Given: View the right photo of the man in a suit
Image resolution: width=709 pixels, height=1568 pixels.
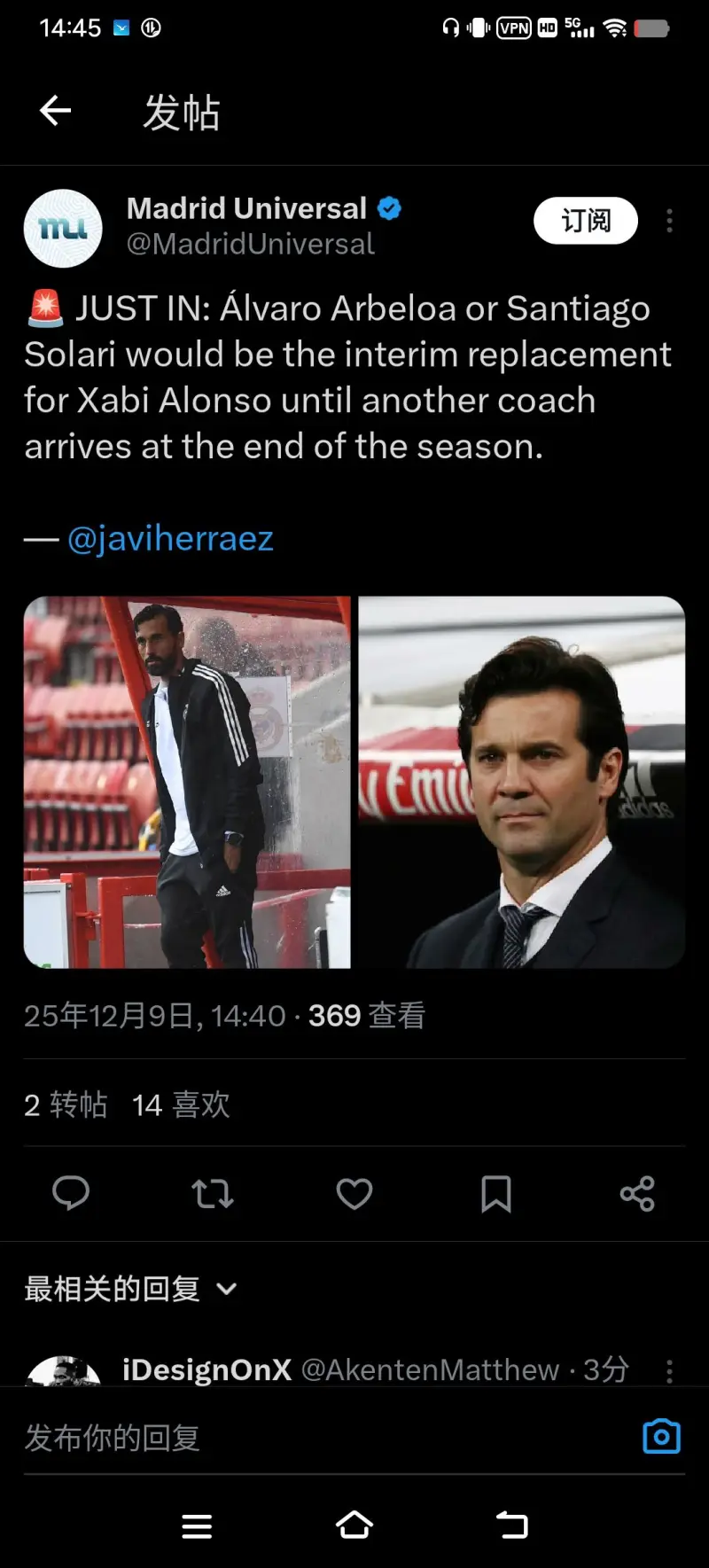Looking at the screenshot, I should [x=521, y=782].
